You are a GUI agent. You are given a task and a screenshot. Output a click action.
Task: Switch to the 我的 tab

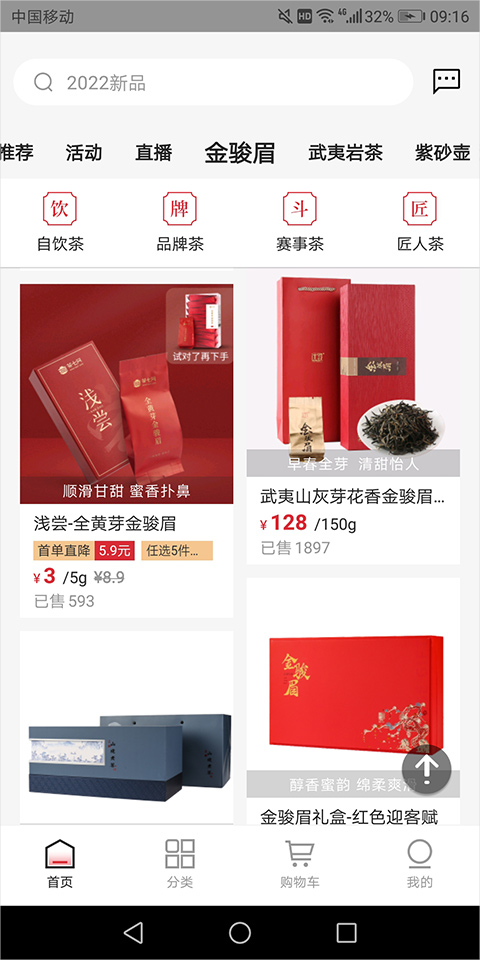[420, 864]
